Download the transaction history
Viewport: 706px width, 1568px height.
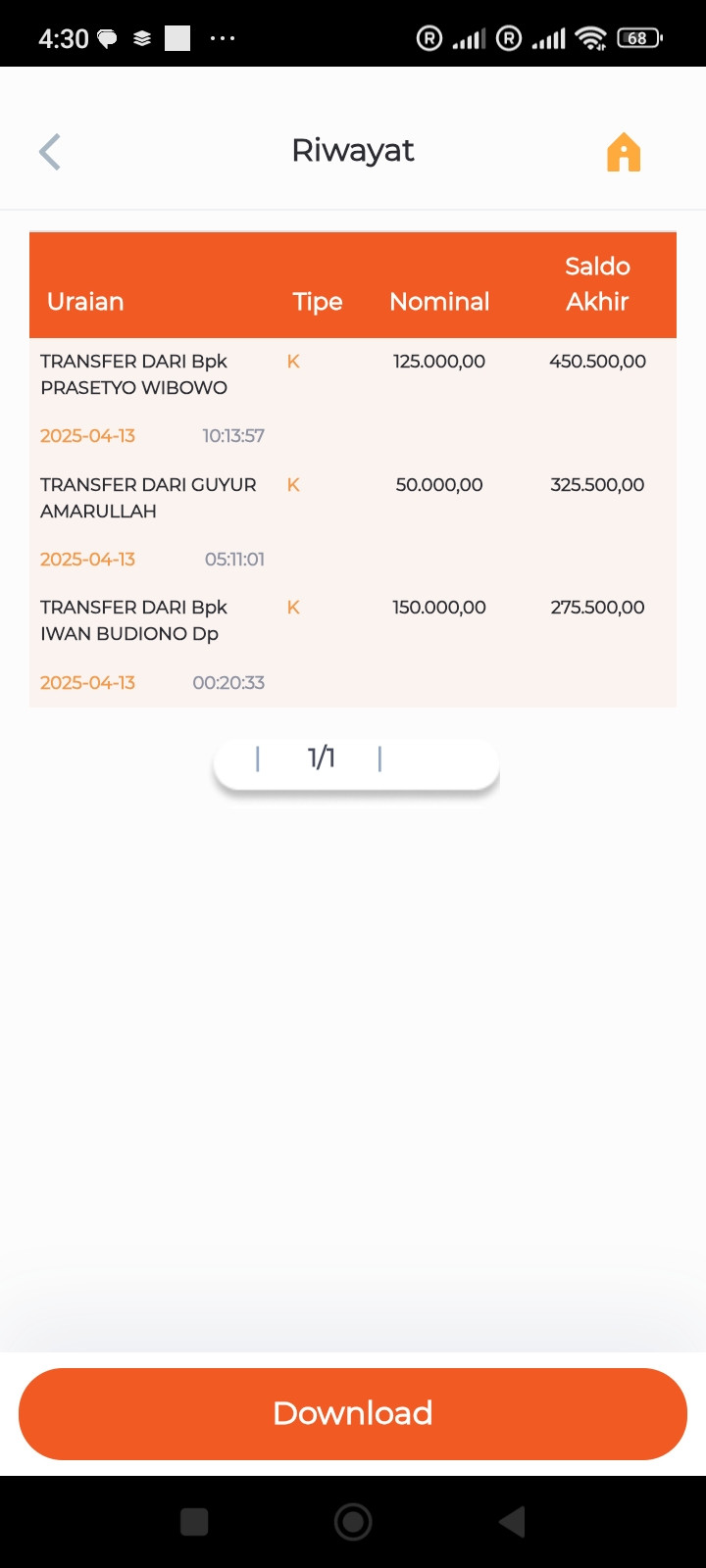coord(353,1413)
